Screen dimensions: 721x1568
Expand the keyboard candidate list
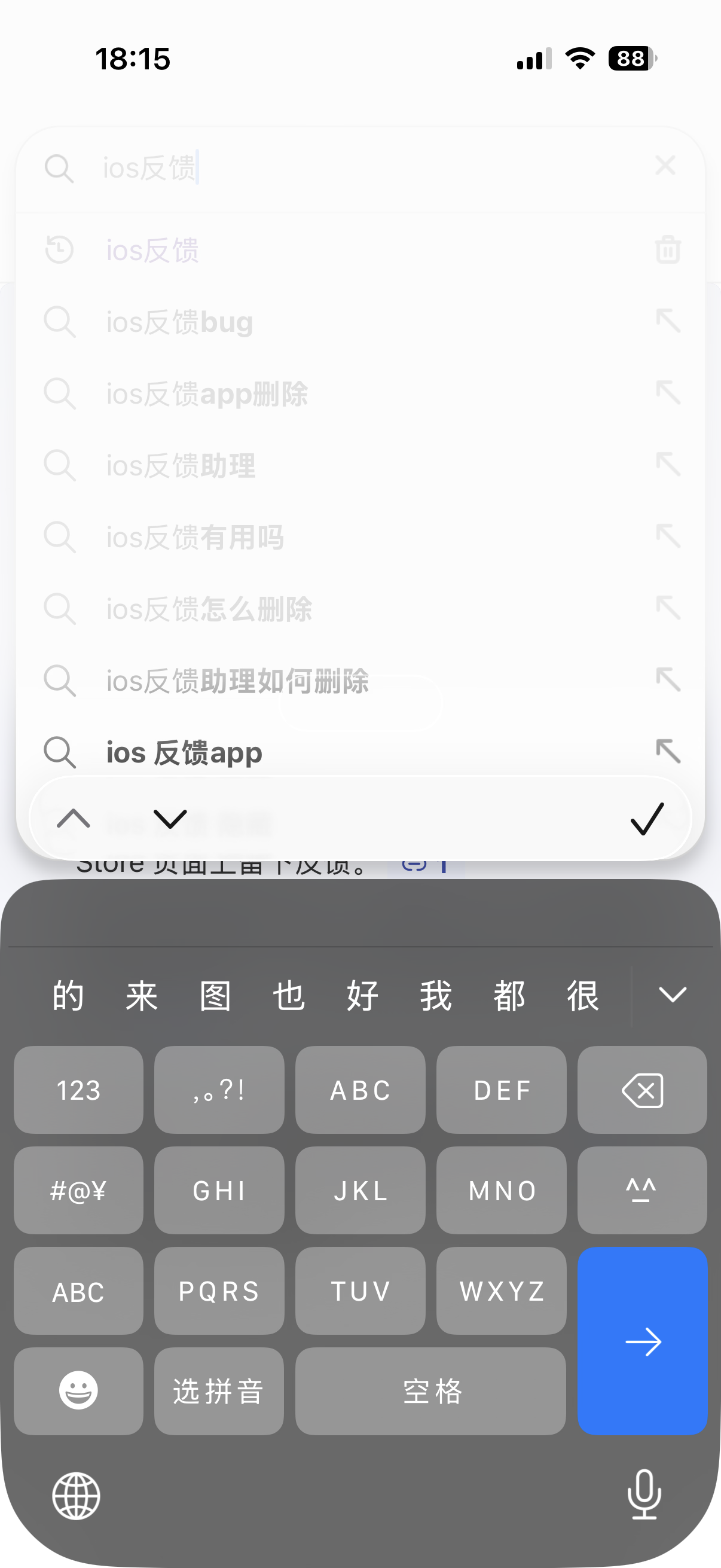coord(673,995)
